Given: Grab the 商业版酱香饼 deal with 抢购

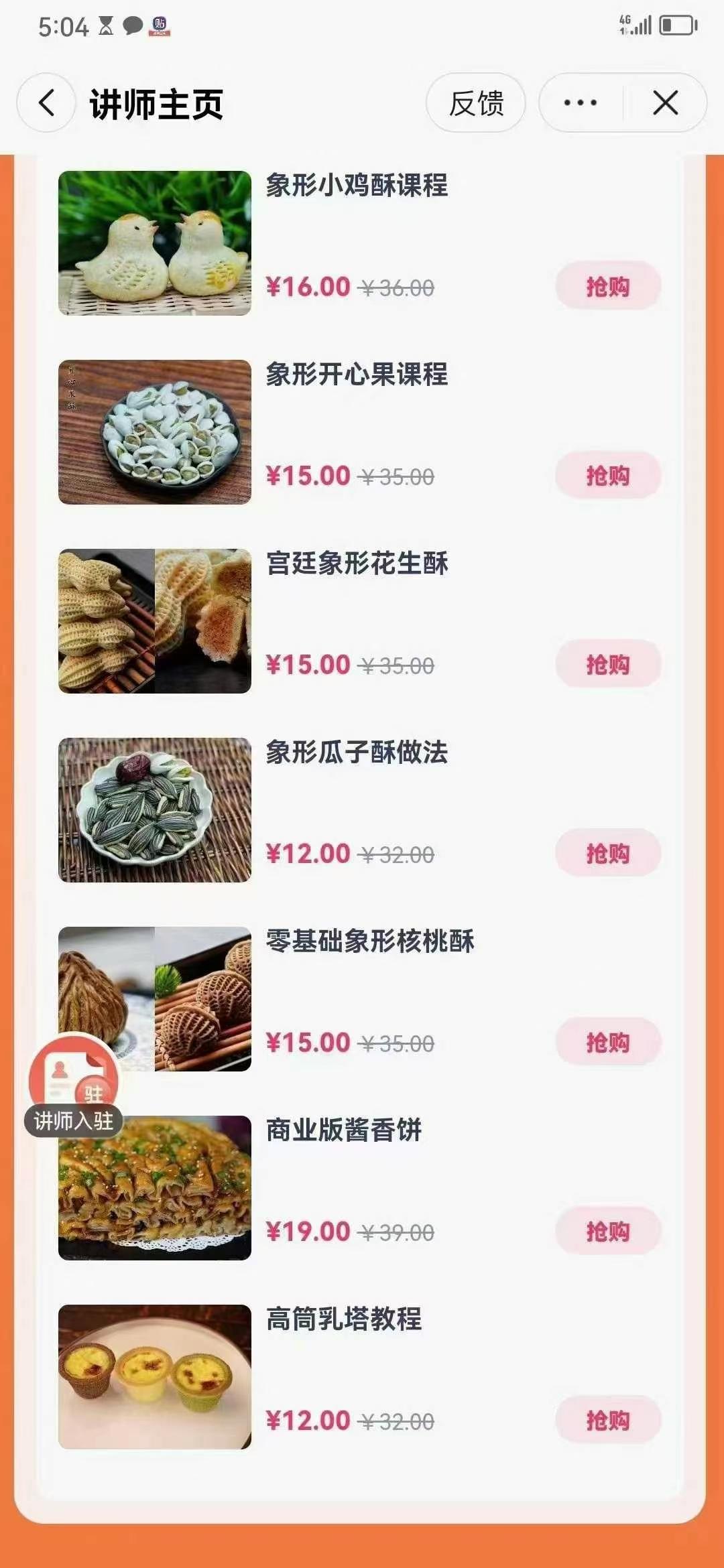Looking at the screenshot, I should pos(608,1231).
